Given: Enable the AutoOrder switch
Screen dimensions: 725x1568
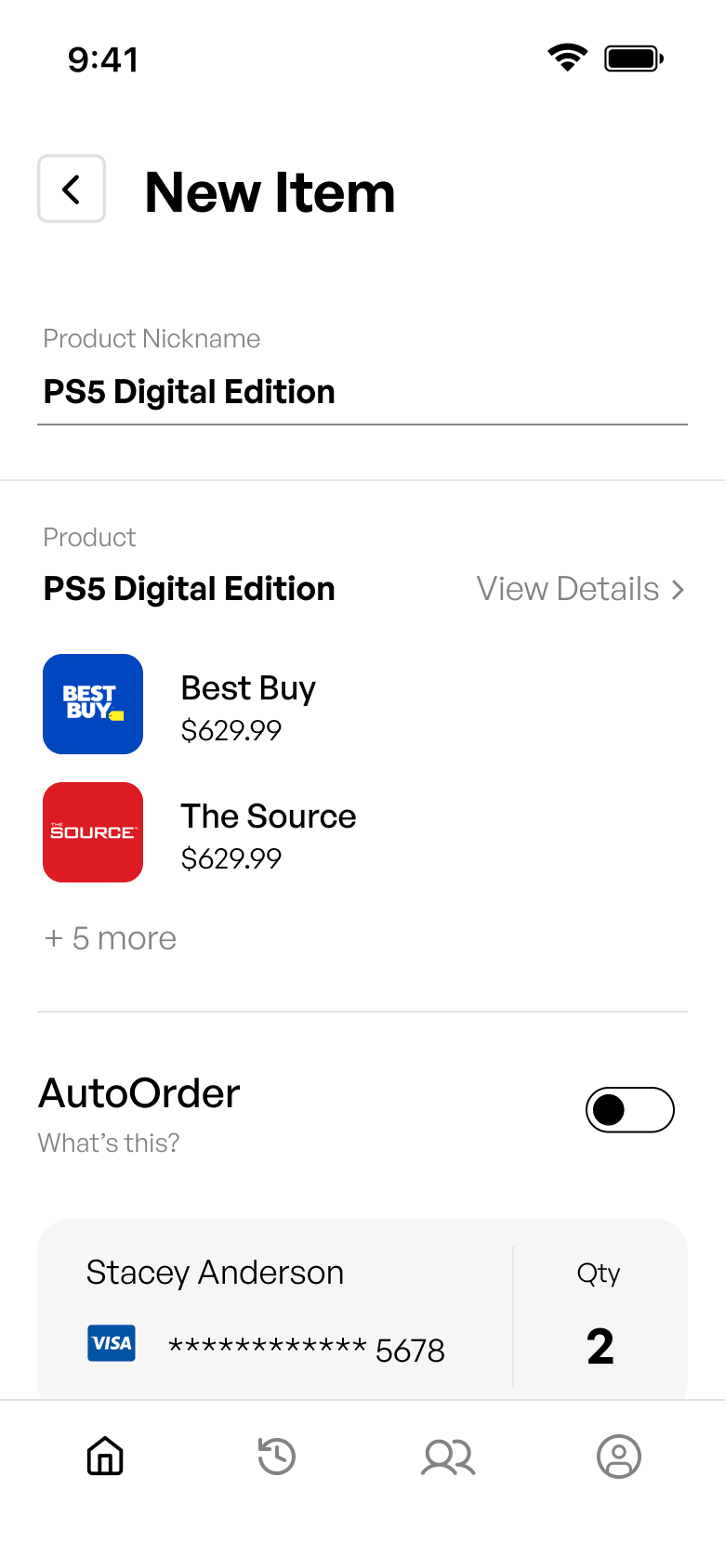Looking at the screenshot, I should pos(629,1110).
